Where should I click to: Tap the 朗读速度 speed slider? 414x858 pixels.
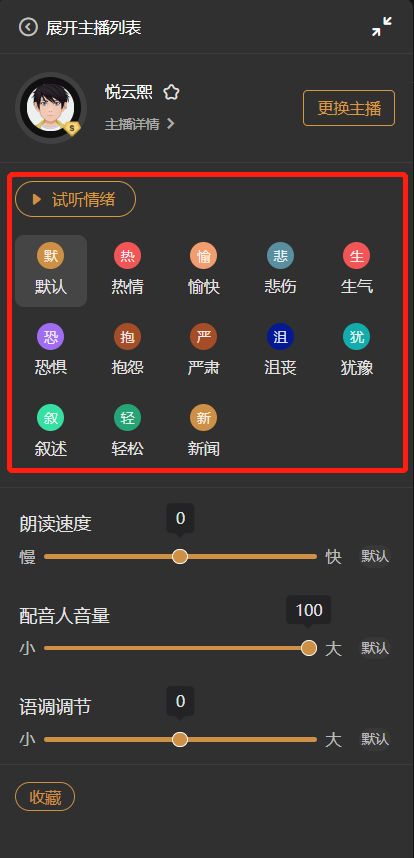point(180,556)
